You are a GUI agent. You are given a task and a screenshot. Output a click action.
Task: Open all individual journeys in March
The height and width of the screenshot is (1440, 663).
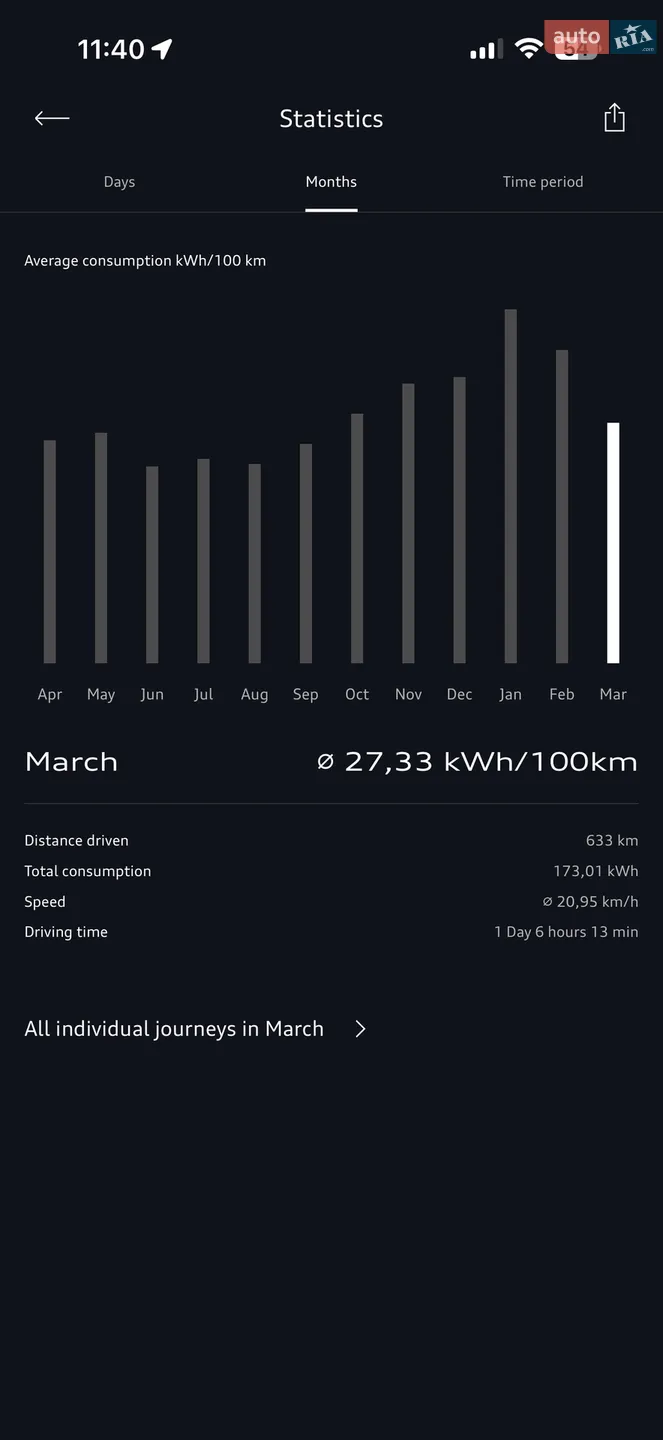[x=196, y=1029]
